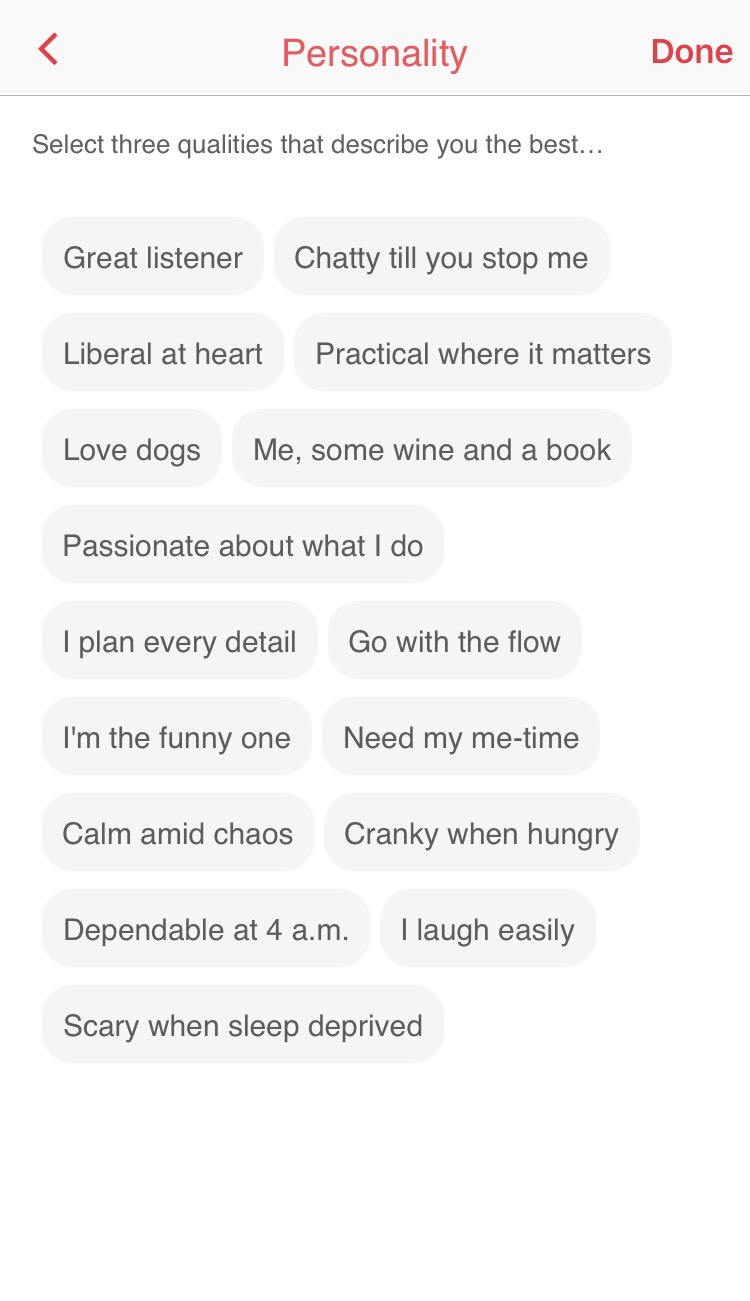Image resolution: width=750 pixels, height=1301 pixels.
Task: Tap Done to save qualities
Action: (691, 51)
